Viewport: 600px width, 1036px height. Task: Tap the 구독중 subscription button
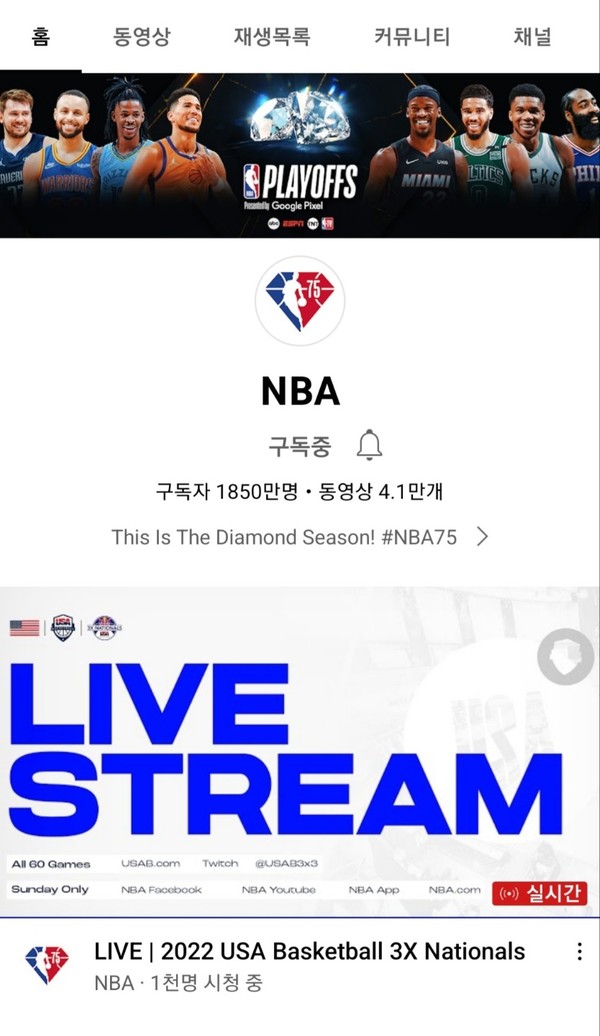(298, 445)
